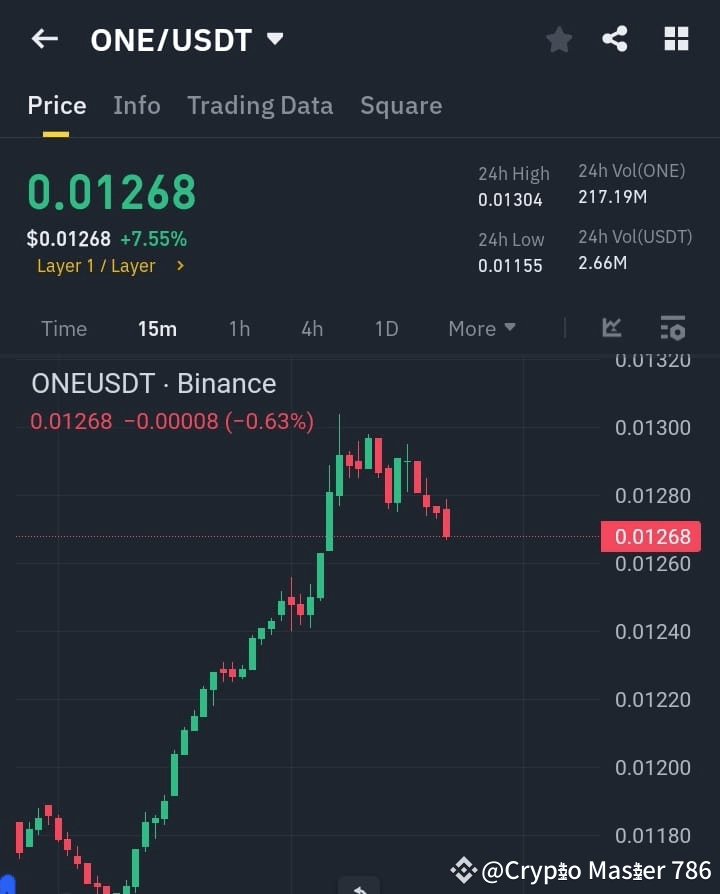This screenshot has height=894, width=720.
Task: Open the grid menu in the top bar
Action: (x=676, y=39)
